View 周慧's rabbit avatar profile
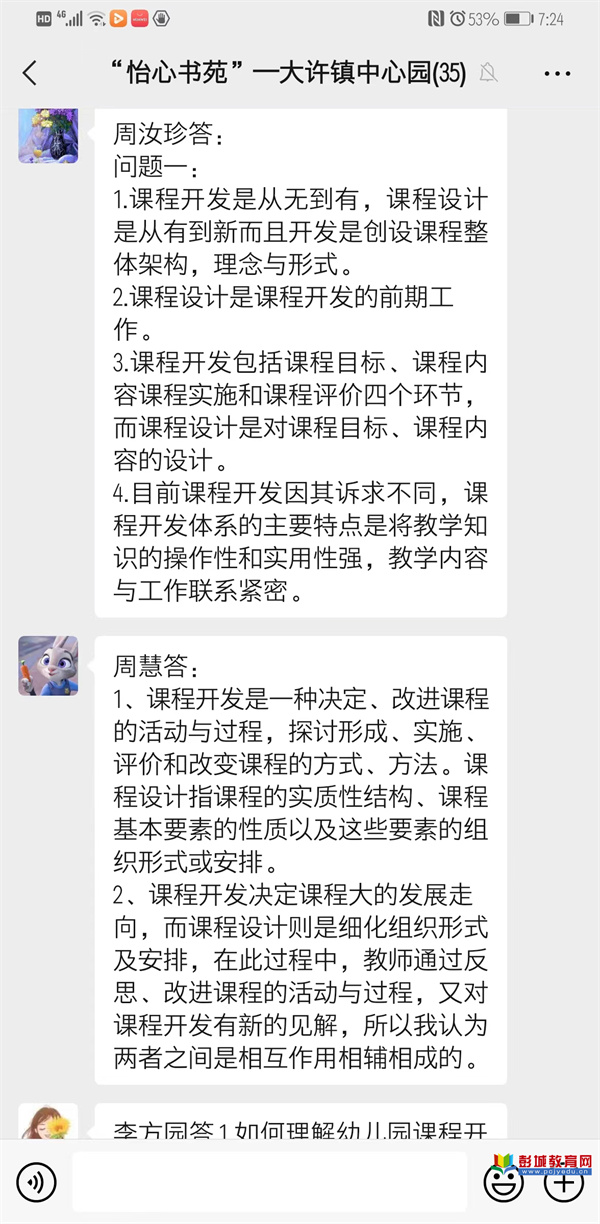Viewport: 600px width, 1224px height. click(48, 665)
